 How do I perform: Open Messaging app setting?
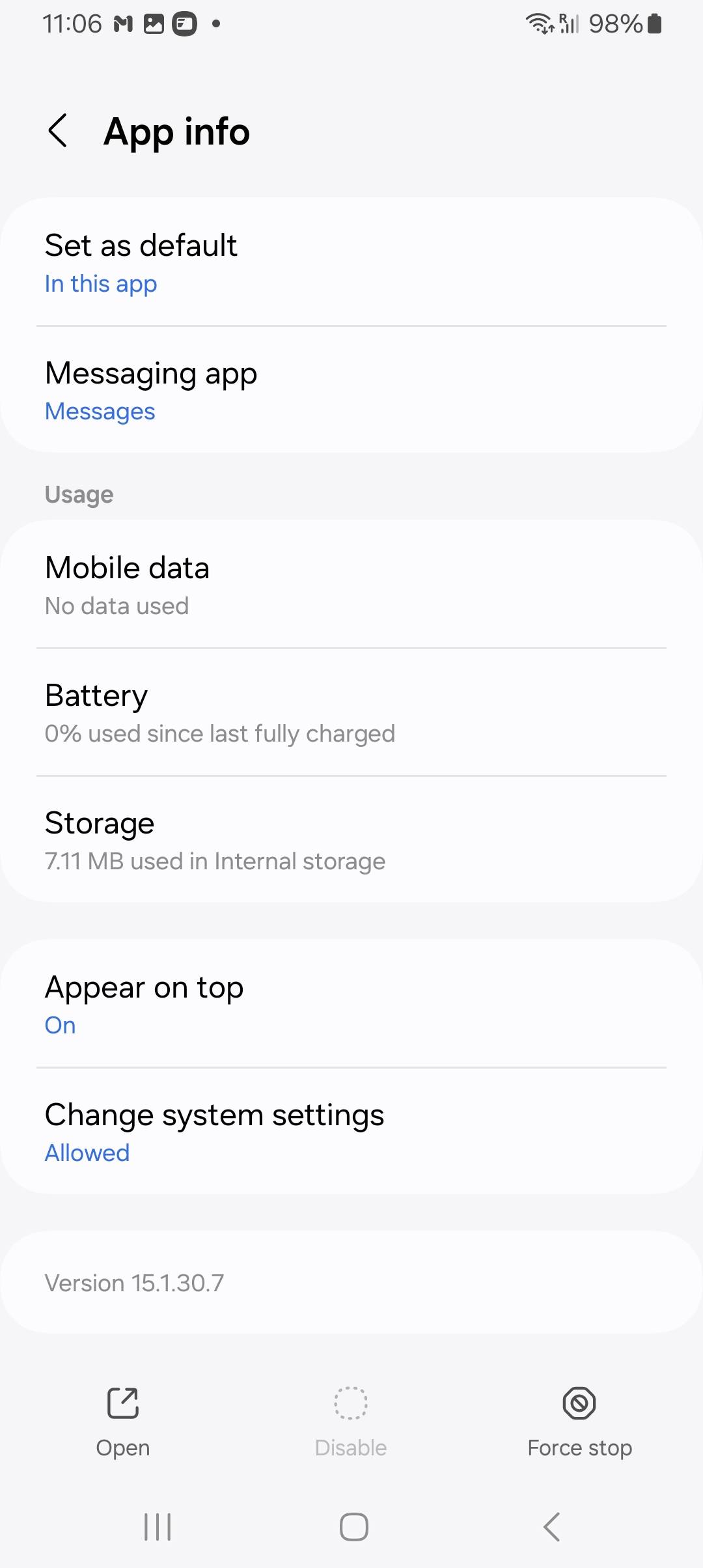pos(351,390)
